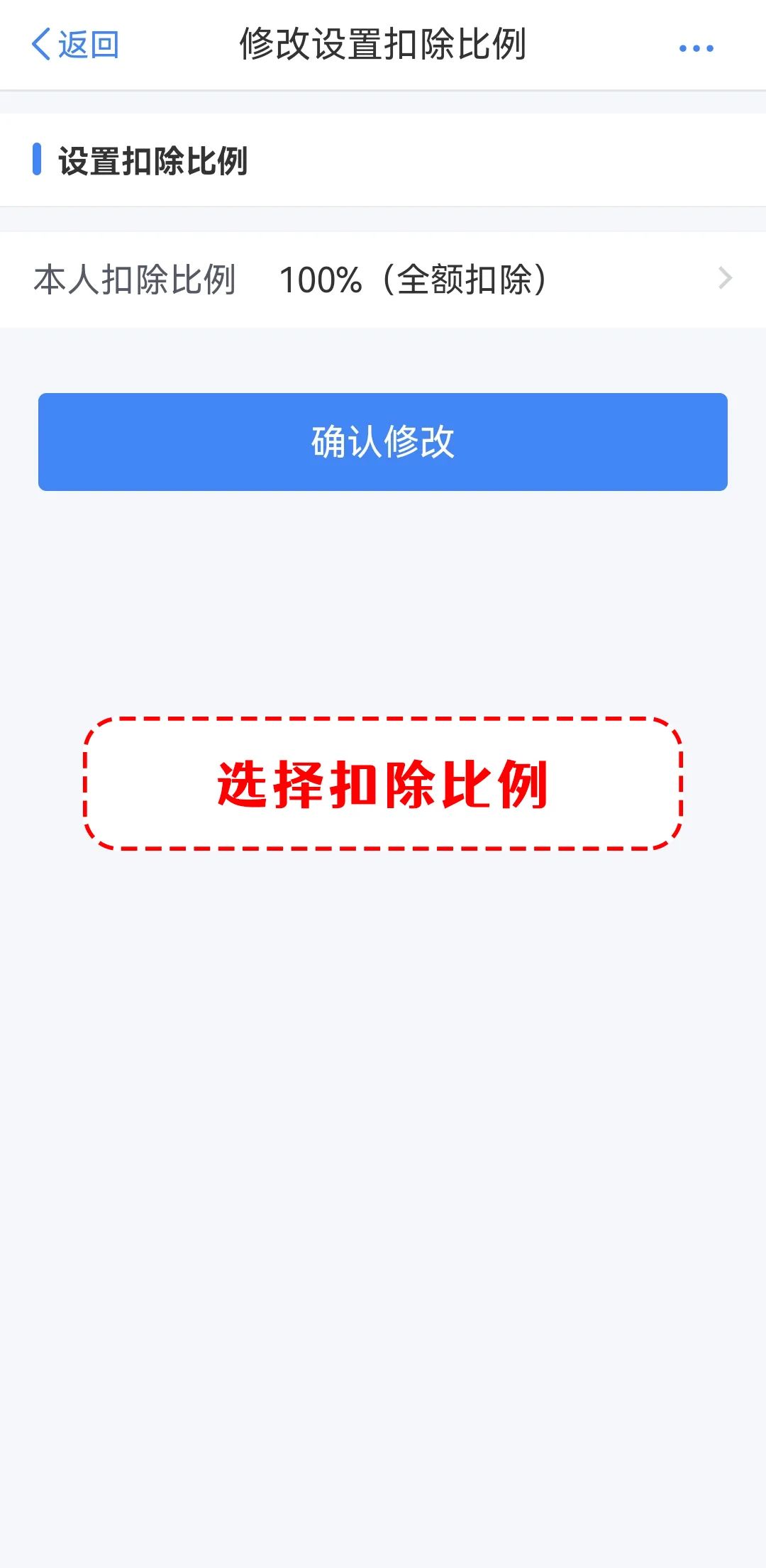766x1568 pixels.
Task: Open the 本人扣除比例 picker row
Action: tap(383, 280)
